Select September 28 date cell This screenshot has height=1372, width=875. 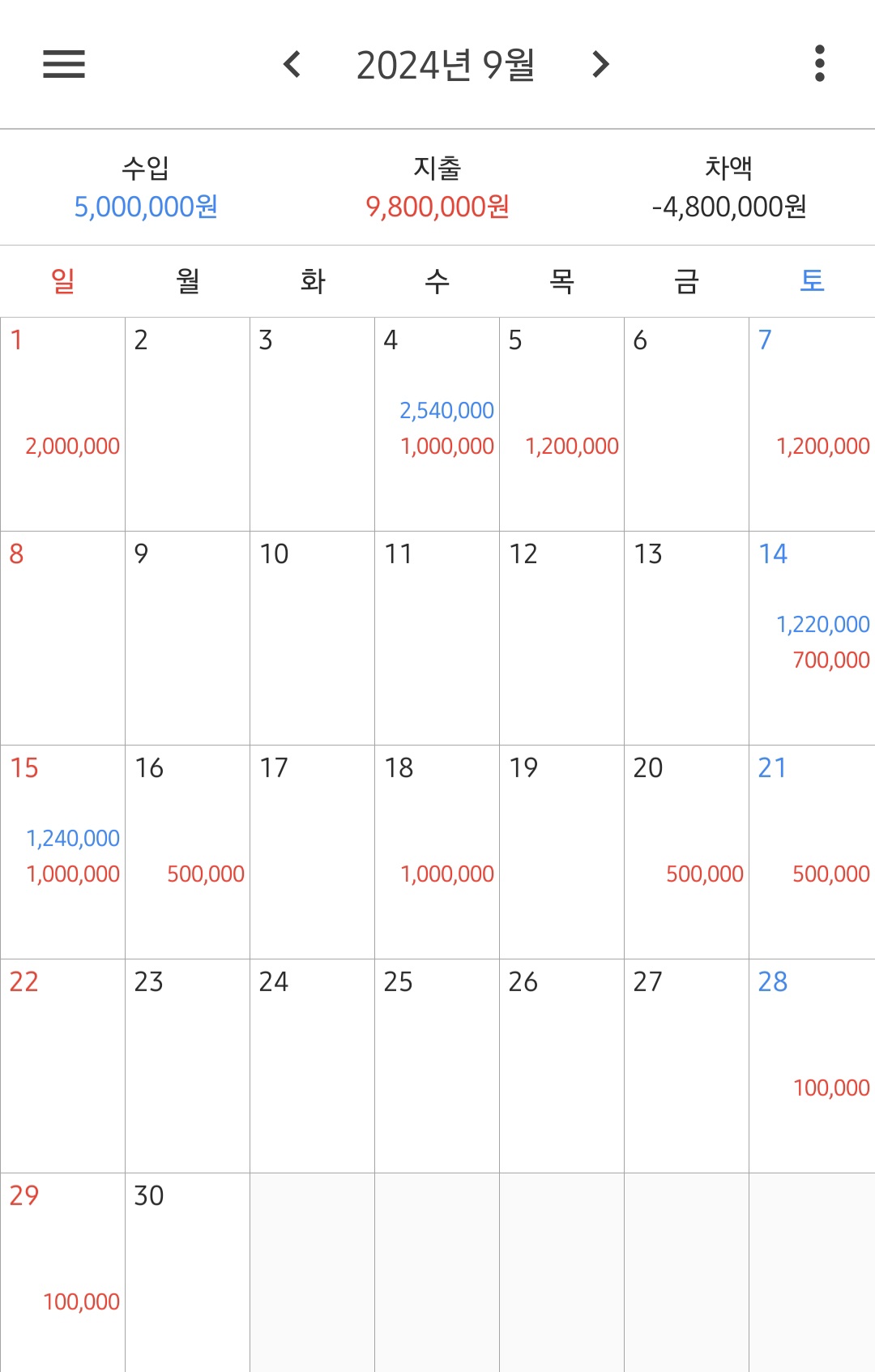pyautogui.click(x=812, y=1066)
